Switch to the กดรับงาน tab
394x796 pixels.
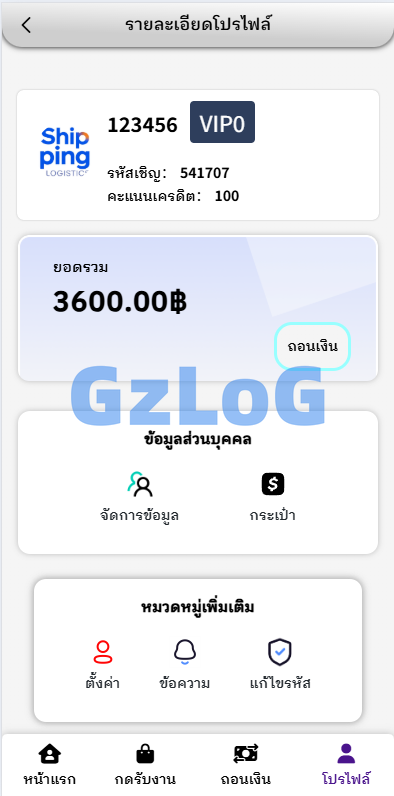145,765
